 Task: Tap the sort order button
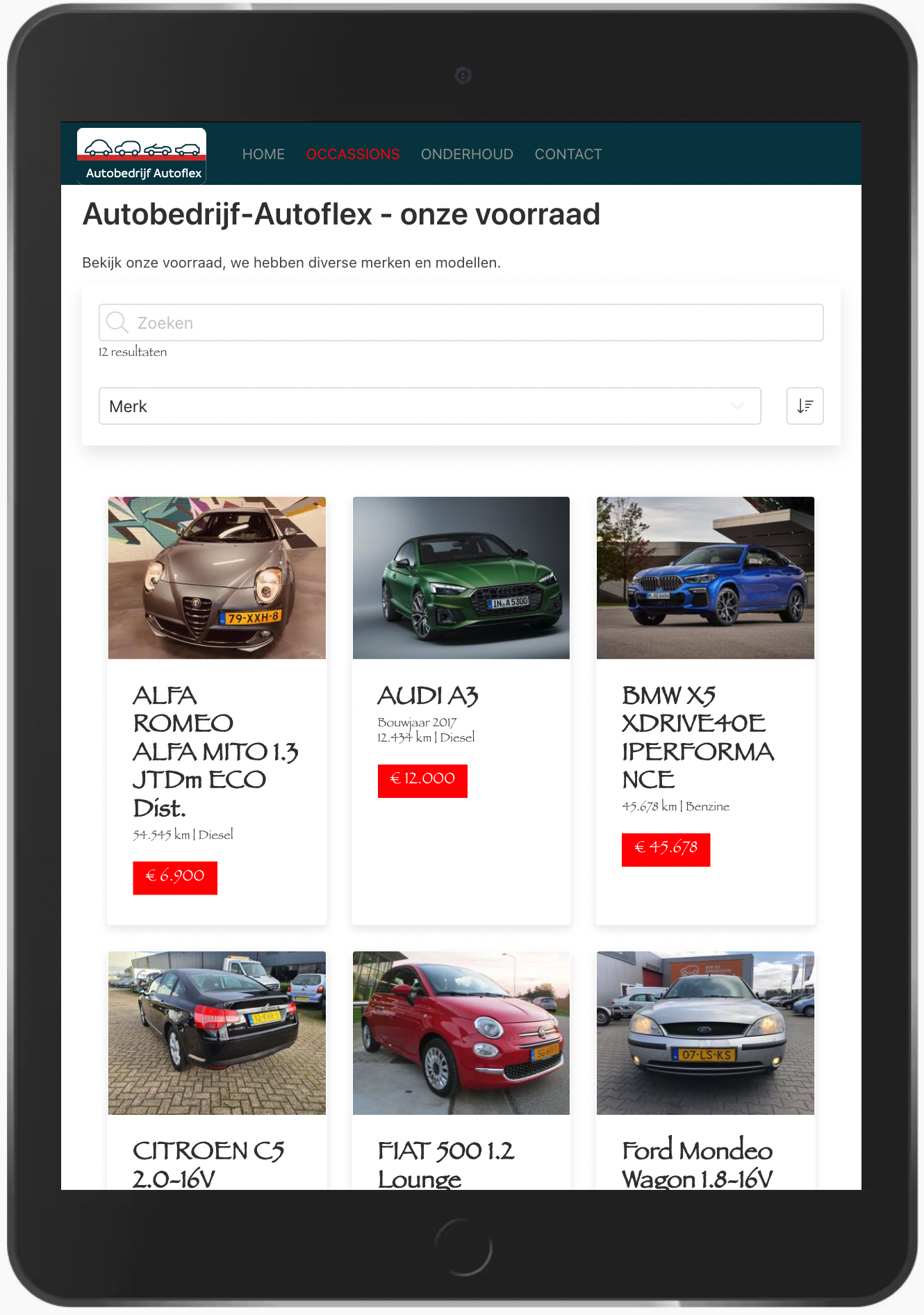[x=805, y=406]
